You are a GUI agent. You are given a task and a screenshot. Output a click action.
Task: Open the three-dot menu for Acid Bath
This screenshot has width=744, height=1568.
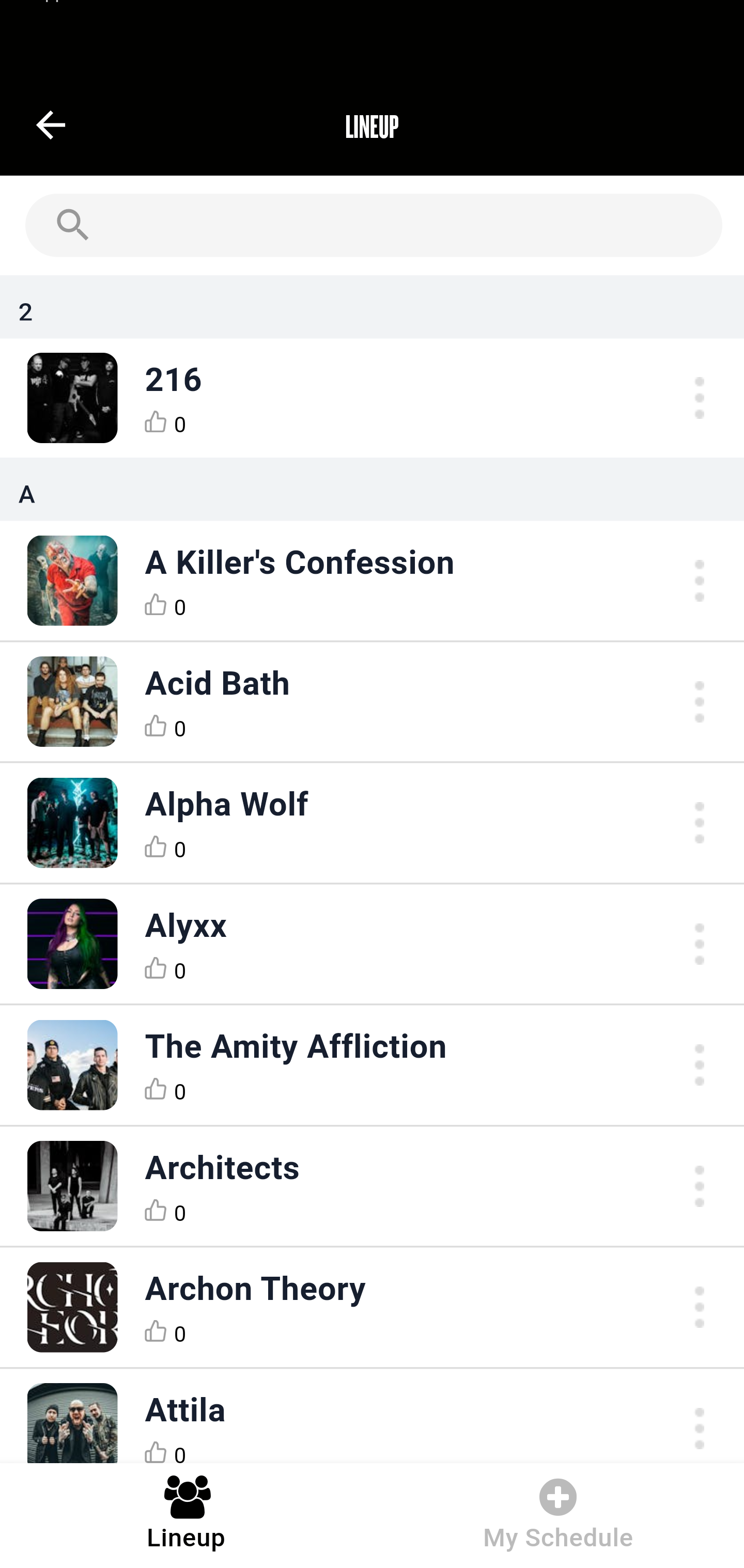(x=699, y=702)
